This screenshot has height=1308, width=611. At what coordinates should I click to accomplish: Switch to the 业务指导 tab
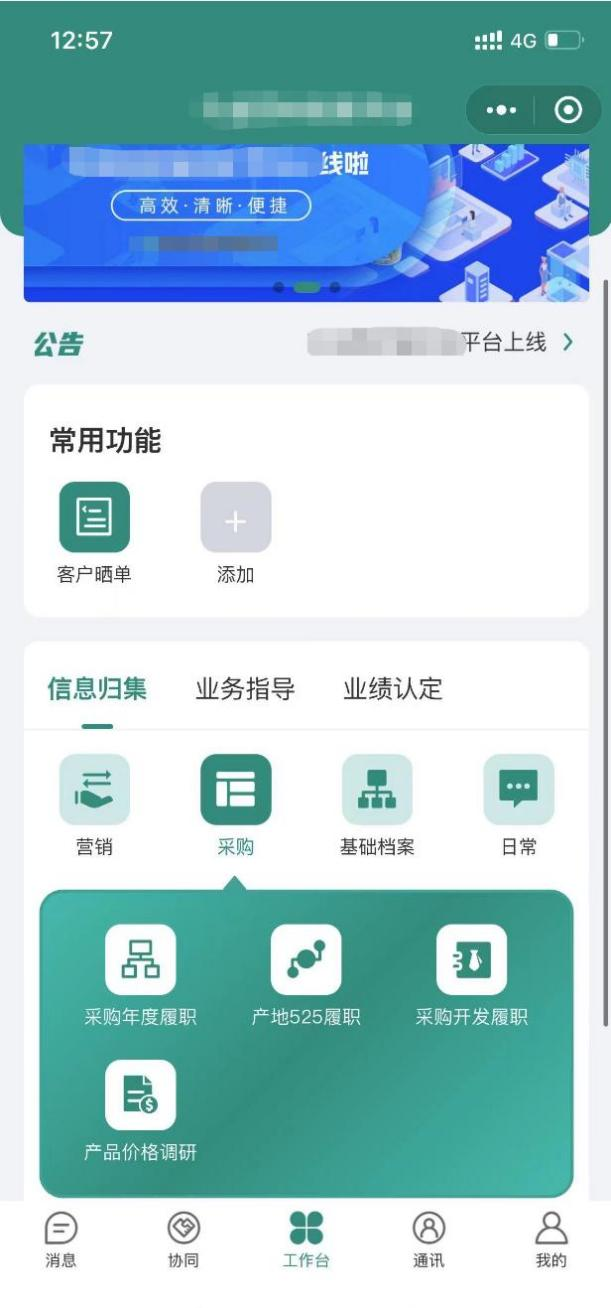245,689
